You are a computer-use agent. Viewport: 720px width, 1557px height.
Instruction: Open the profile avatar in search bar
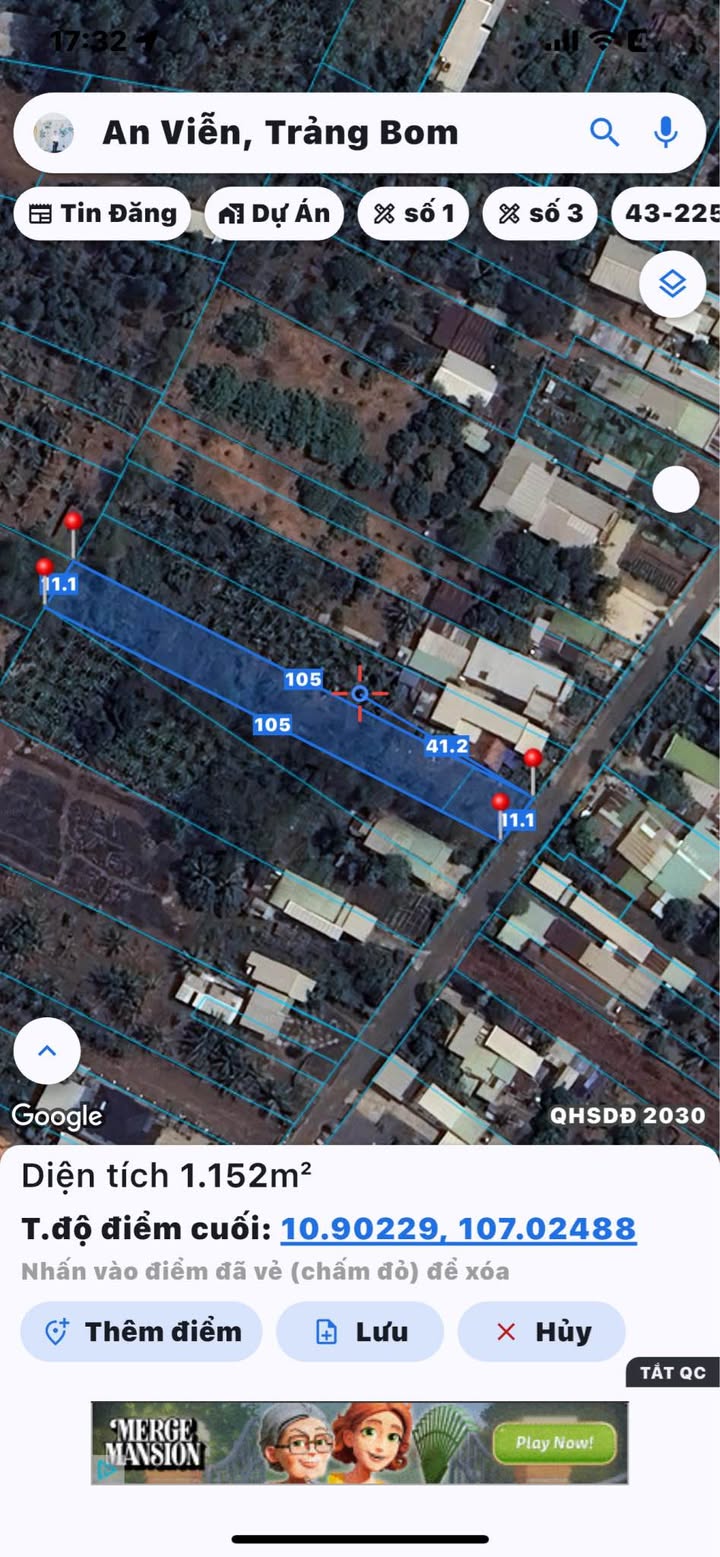pos(53,132)
